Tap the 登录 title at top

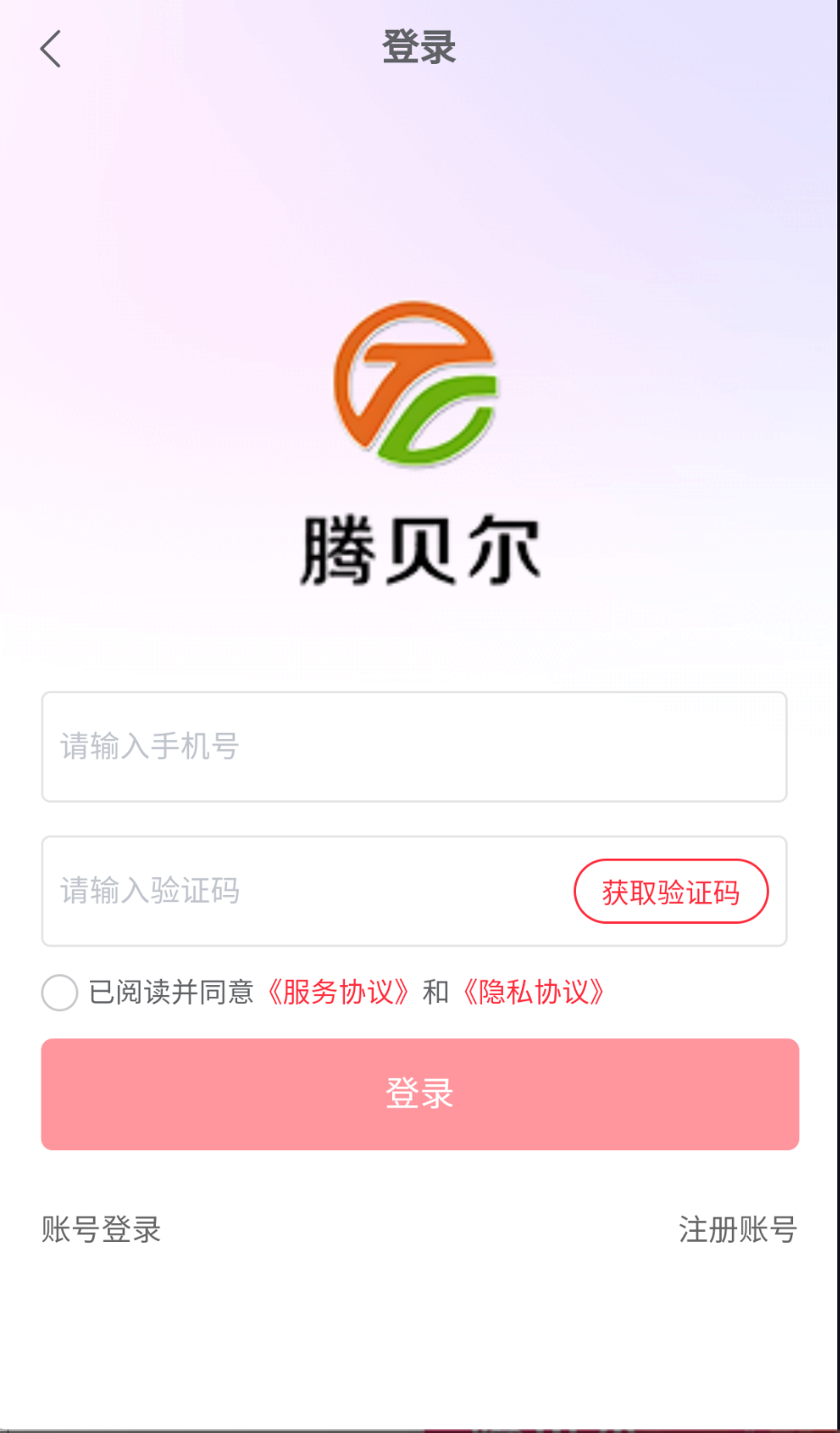(x=420, y=49)
